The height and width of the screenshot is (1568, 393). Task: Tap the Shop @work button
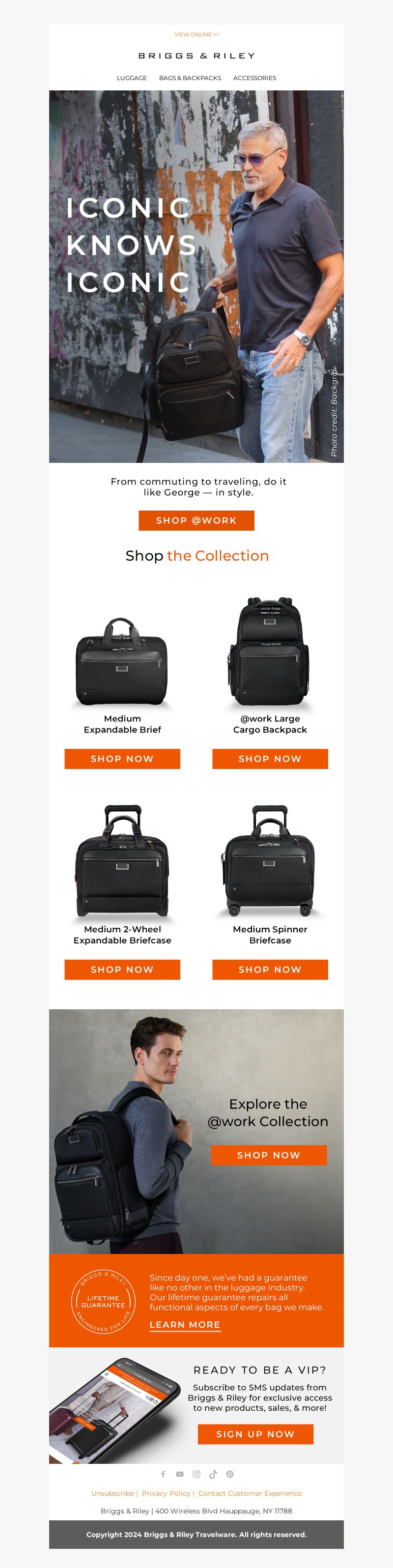tap(196, 520)
